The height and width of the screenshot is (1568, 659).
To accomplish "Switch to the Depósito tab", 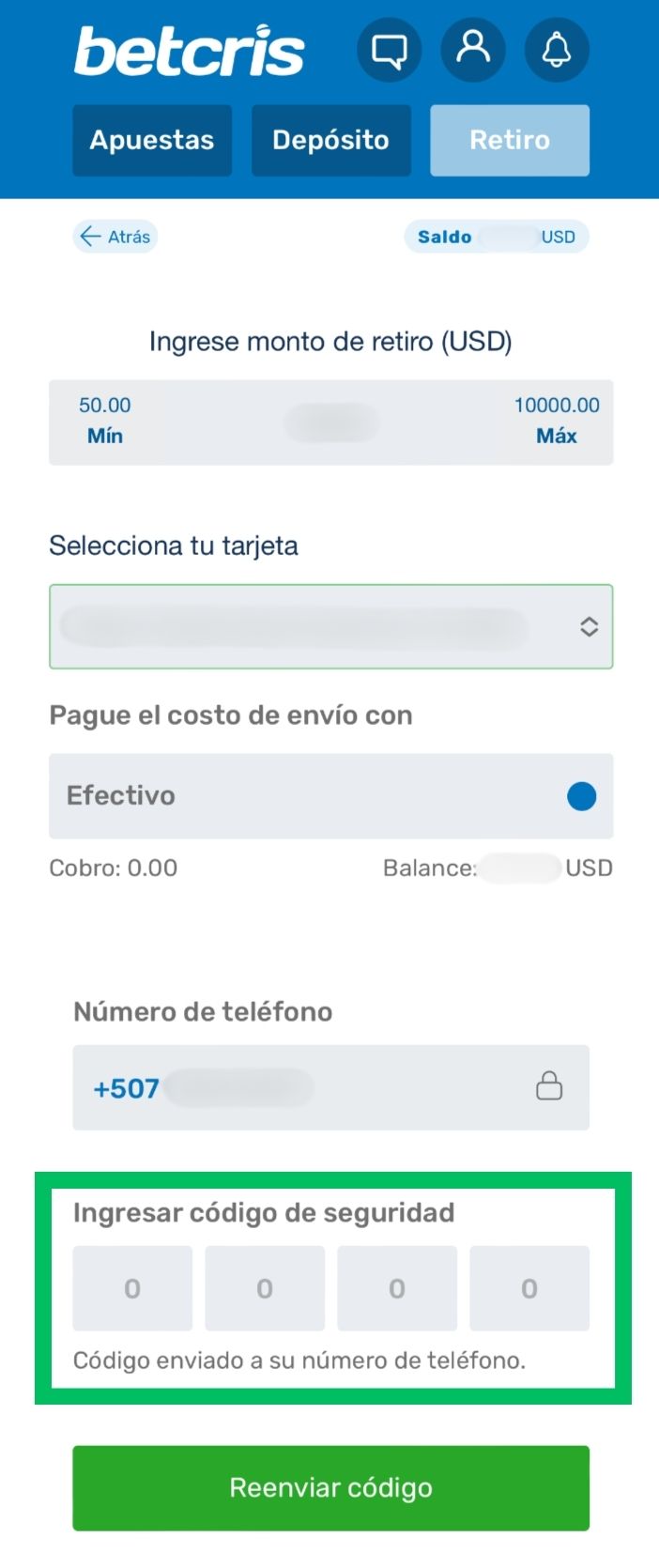I will 330,140.
